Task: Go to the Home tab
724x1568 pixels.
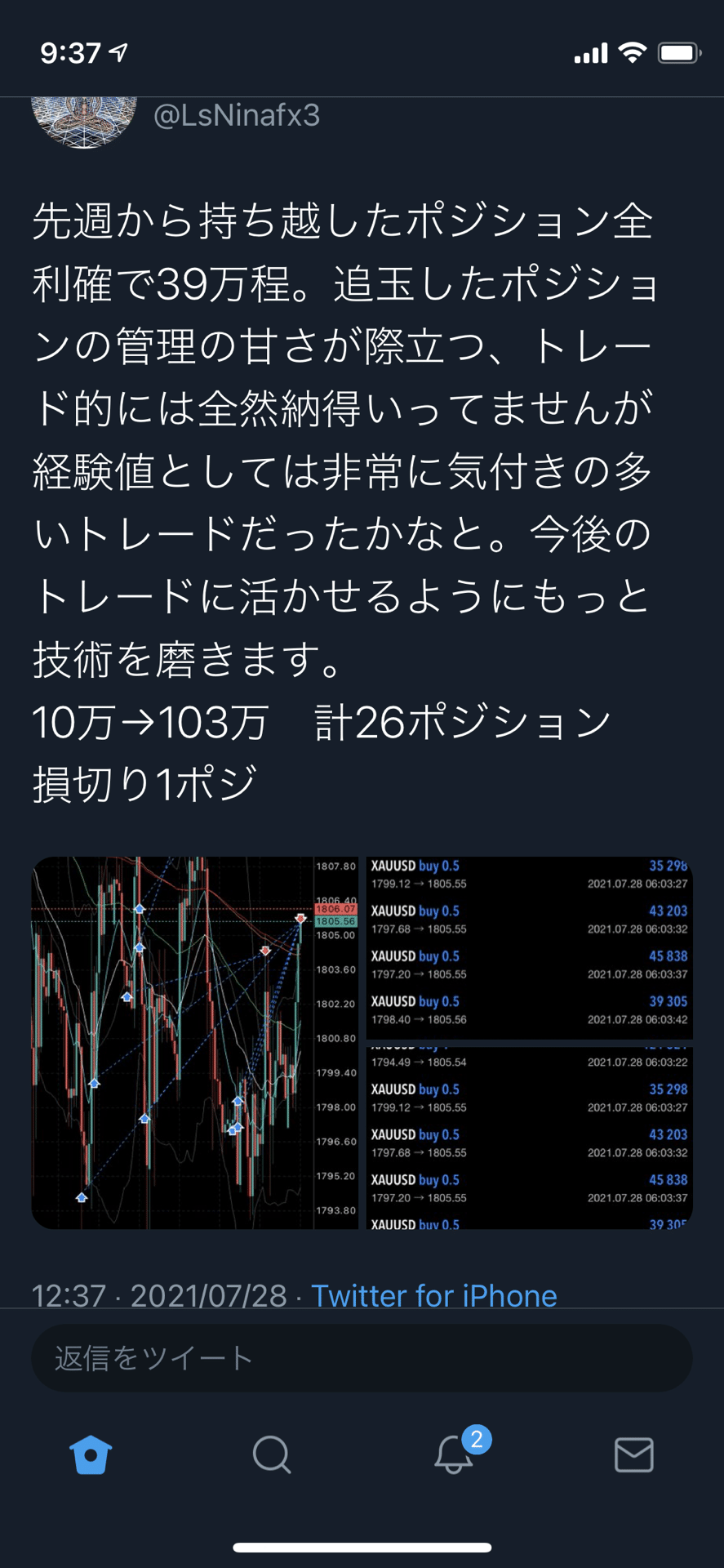Action: pos(91,1455)
